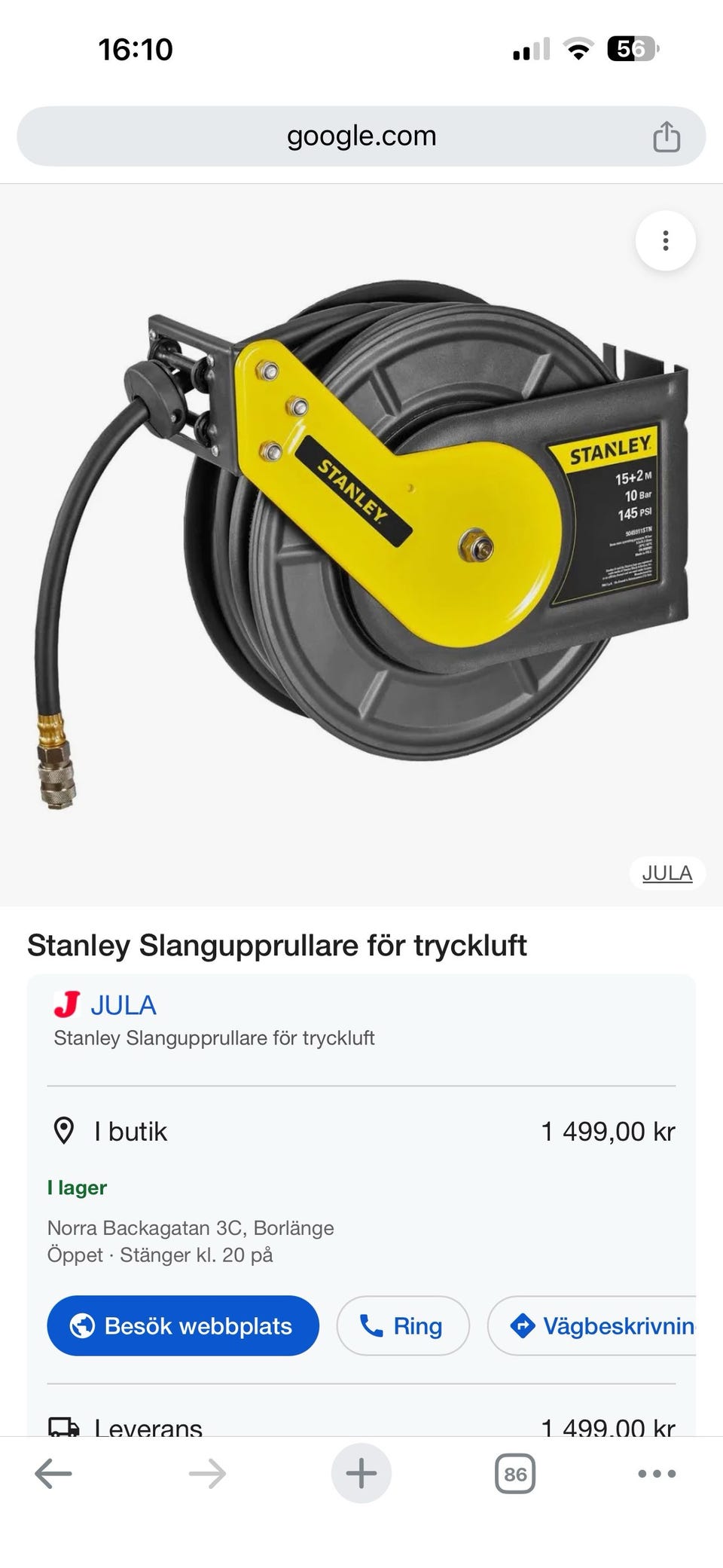Open a new browser tab
The image size is (723, 1568).
coord(361,1474)
